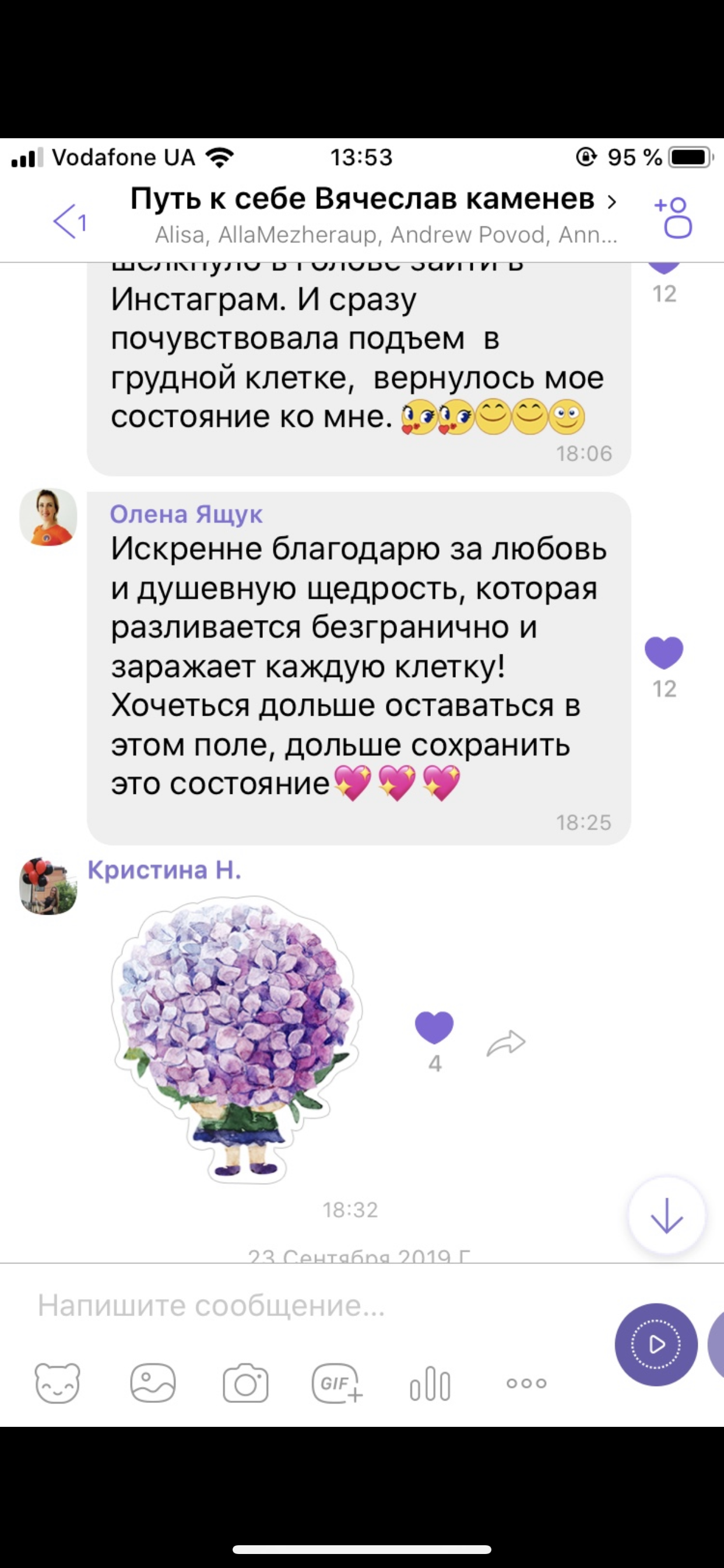Focus the message input field

(317, 1304)
